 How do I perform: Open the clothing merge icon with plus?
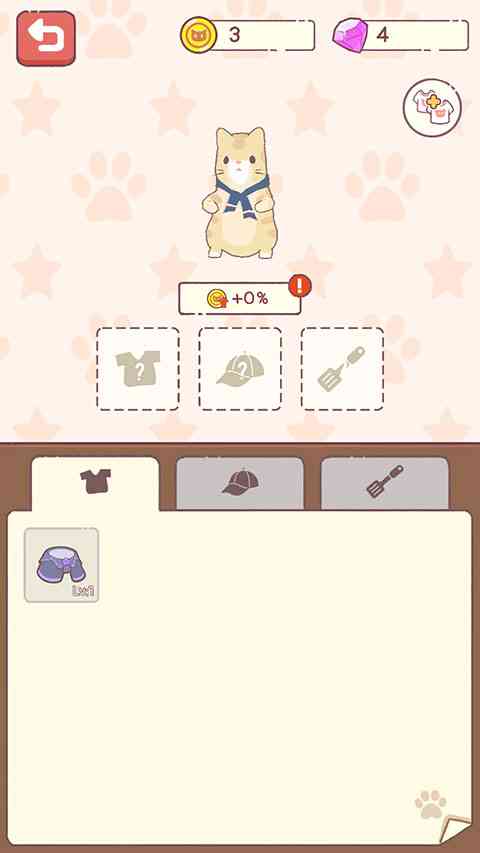pos(432,108)
